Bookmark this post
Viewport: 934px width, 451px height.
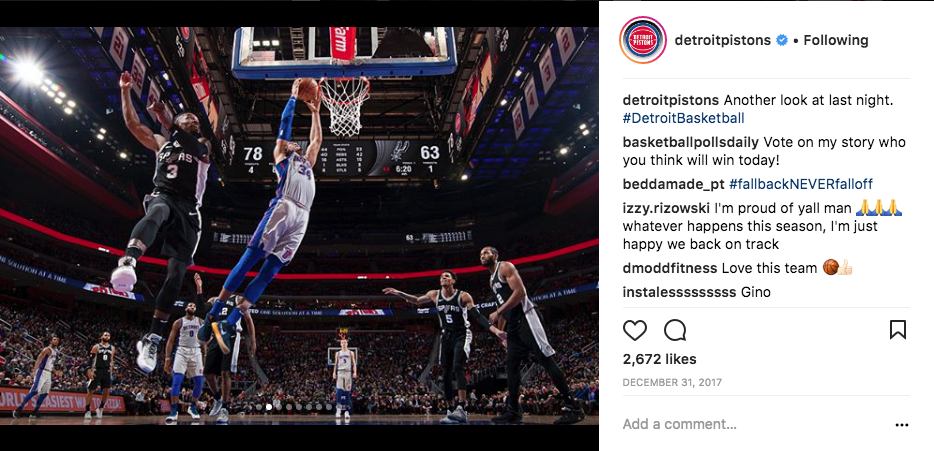pos(897,330)
